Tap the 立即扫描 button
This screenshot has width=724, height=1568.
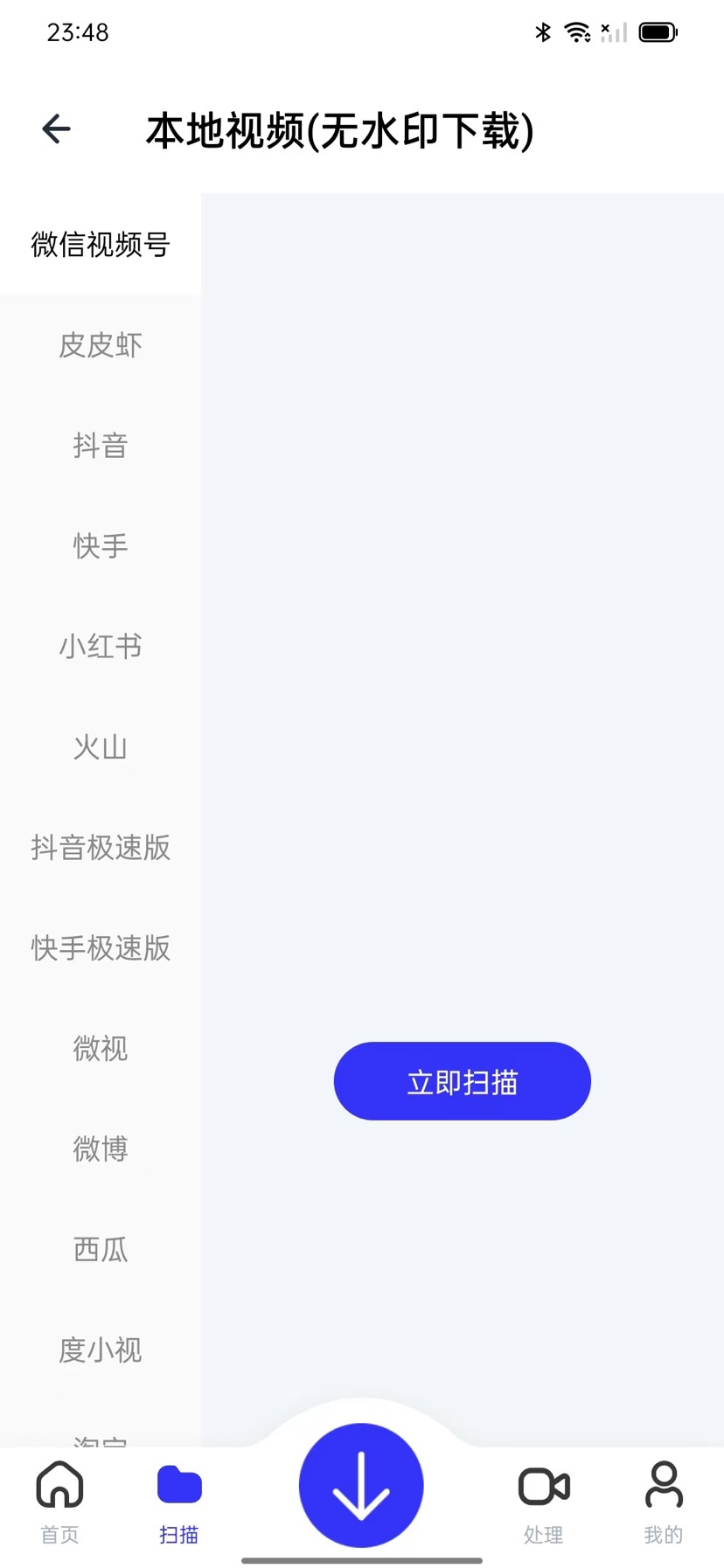tap(462, 1081)
